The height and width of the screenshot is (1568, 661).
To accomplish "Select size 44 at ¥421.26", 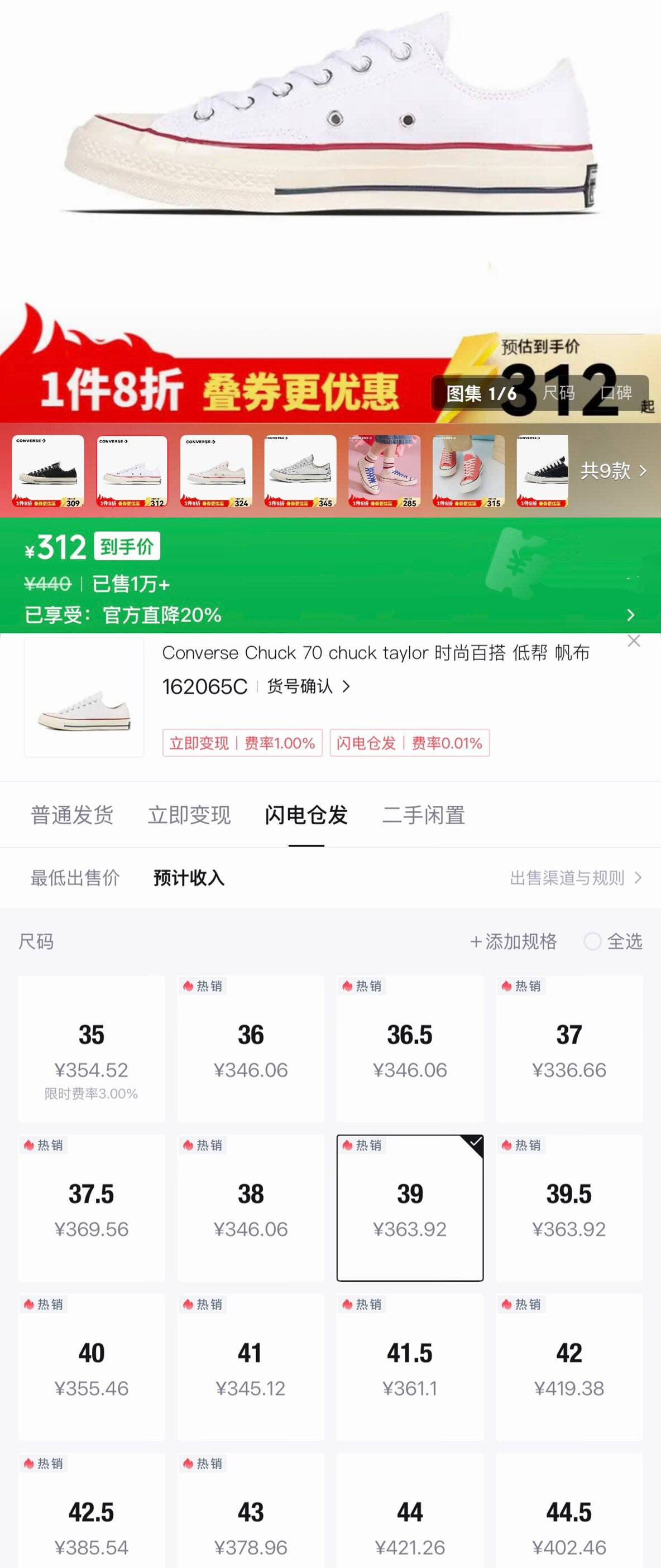I will click(410, 1525).
